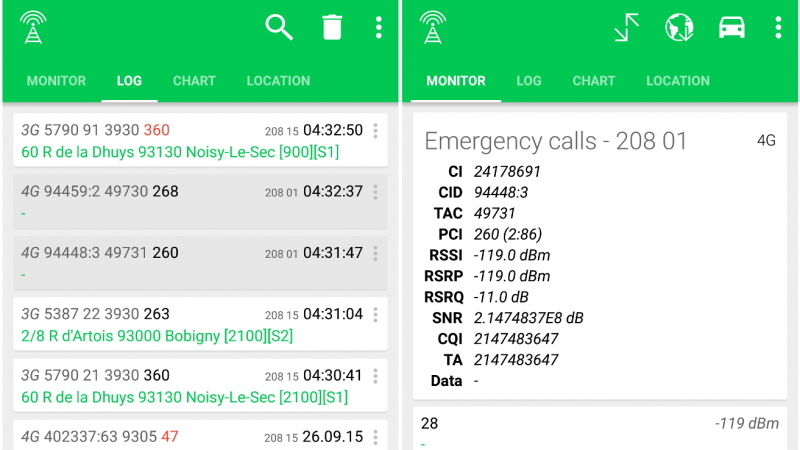Show options for the 04:32:37 entry
The width and height of the screenshot is (800, 450).
coord(375,192)
